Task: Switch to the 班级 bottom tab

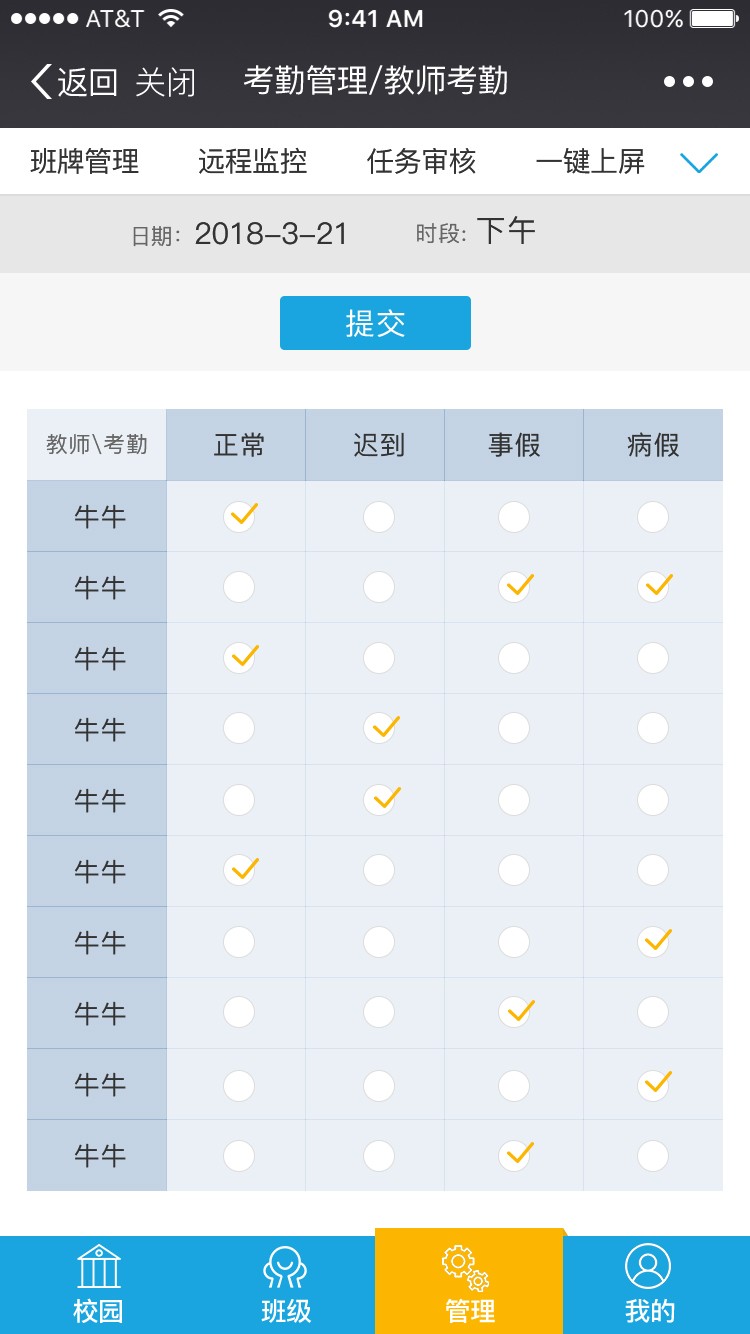Action: pos(286,1285)
